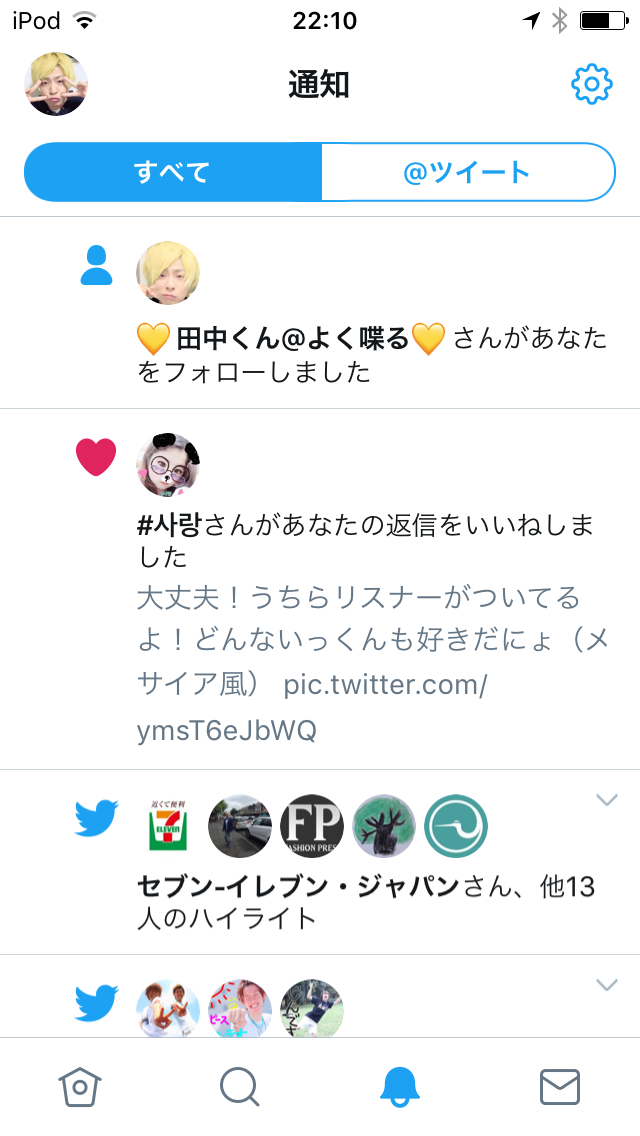
Task: Tap the 7-Eleven profile avatar
Action: pos(168,827)
